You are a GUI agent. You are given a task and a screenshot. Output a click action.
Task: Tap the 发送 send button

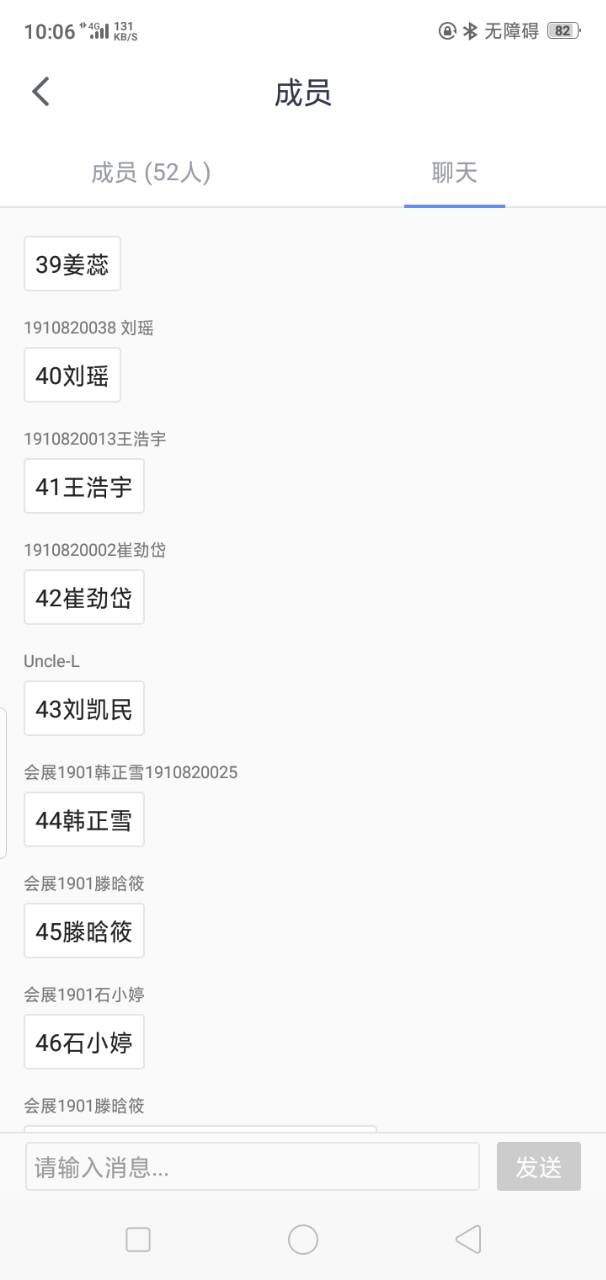[x=538, y=1166]
